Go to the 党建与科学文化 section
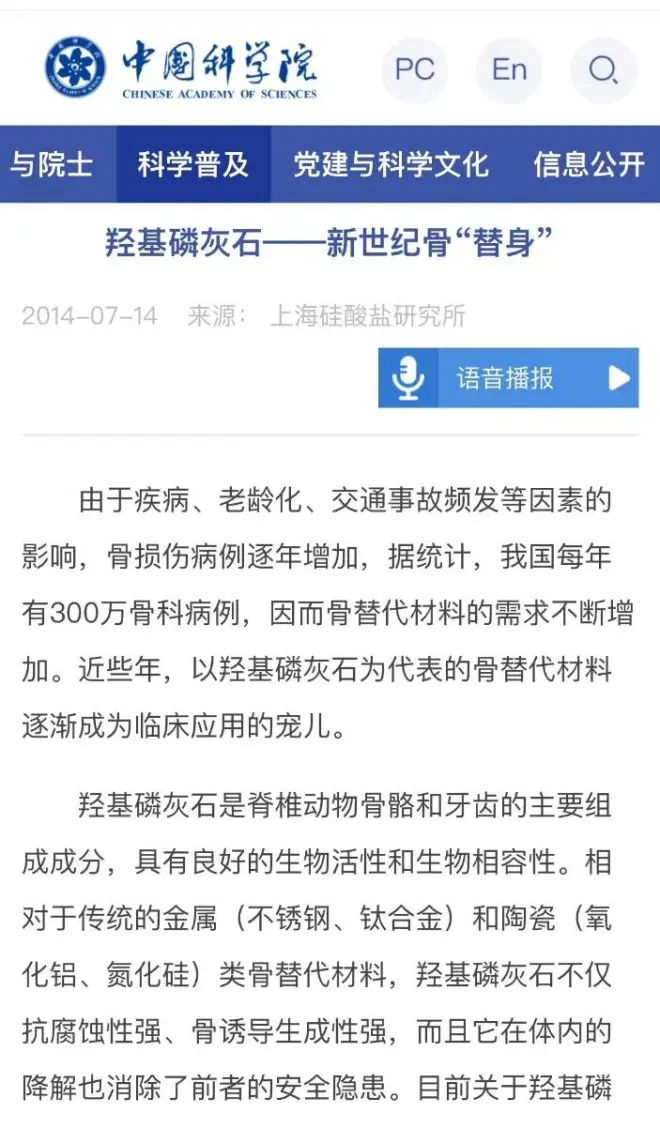The image size is (660, 1128). point(391,165)
